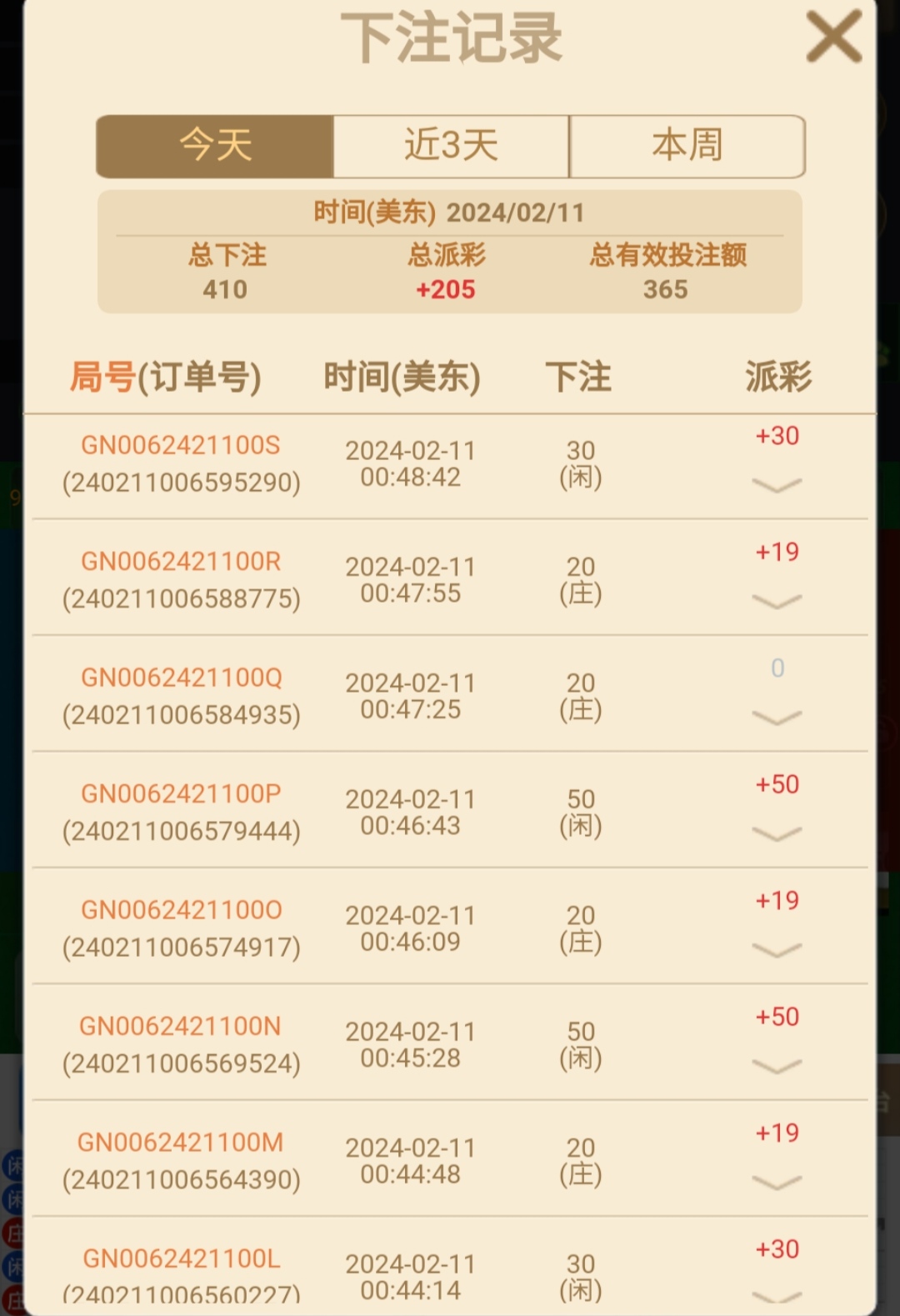The image size is (900, 1316).
Task: Expand details for round GN0062421100Q
Action: pyautogui.click(x=777, y=718)
